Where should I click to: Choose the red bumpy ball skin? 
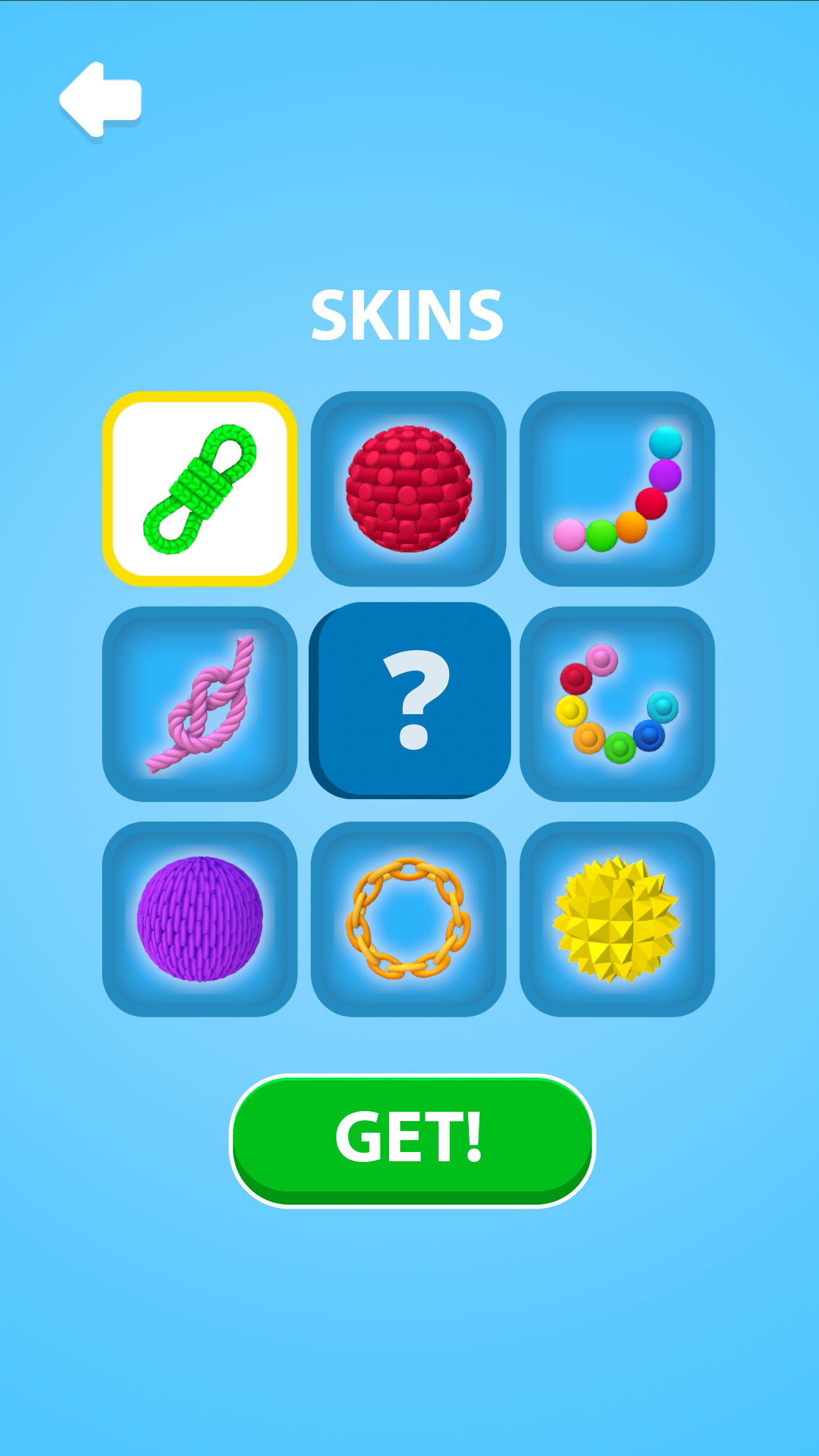point(408,489)
